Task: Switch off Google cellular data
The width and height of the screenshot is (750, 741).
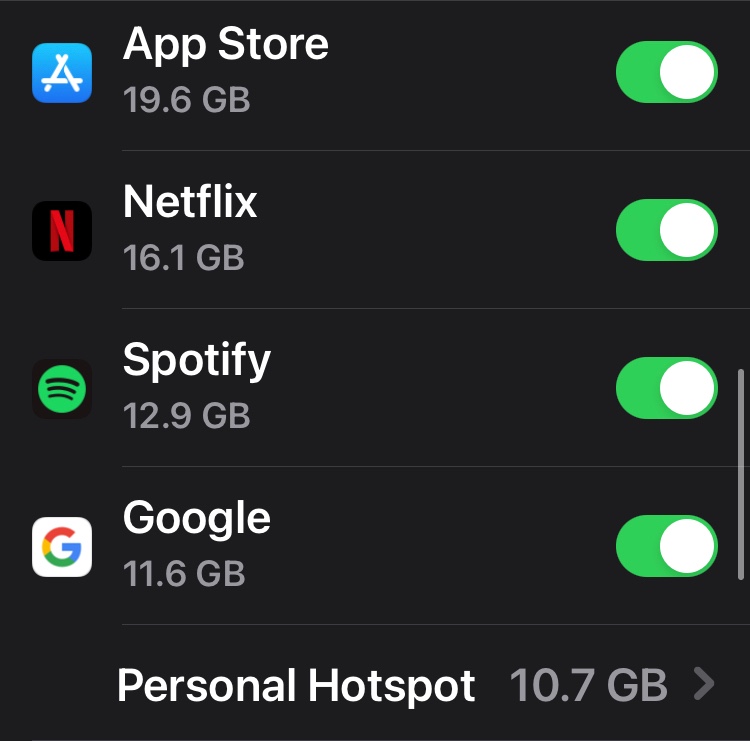Action: (x=666, y=546)
